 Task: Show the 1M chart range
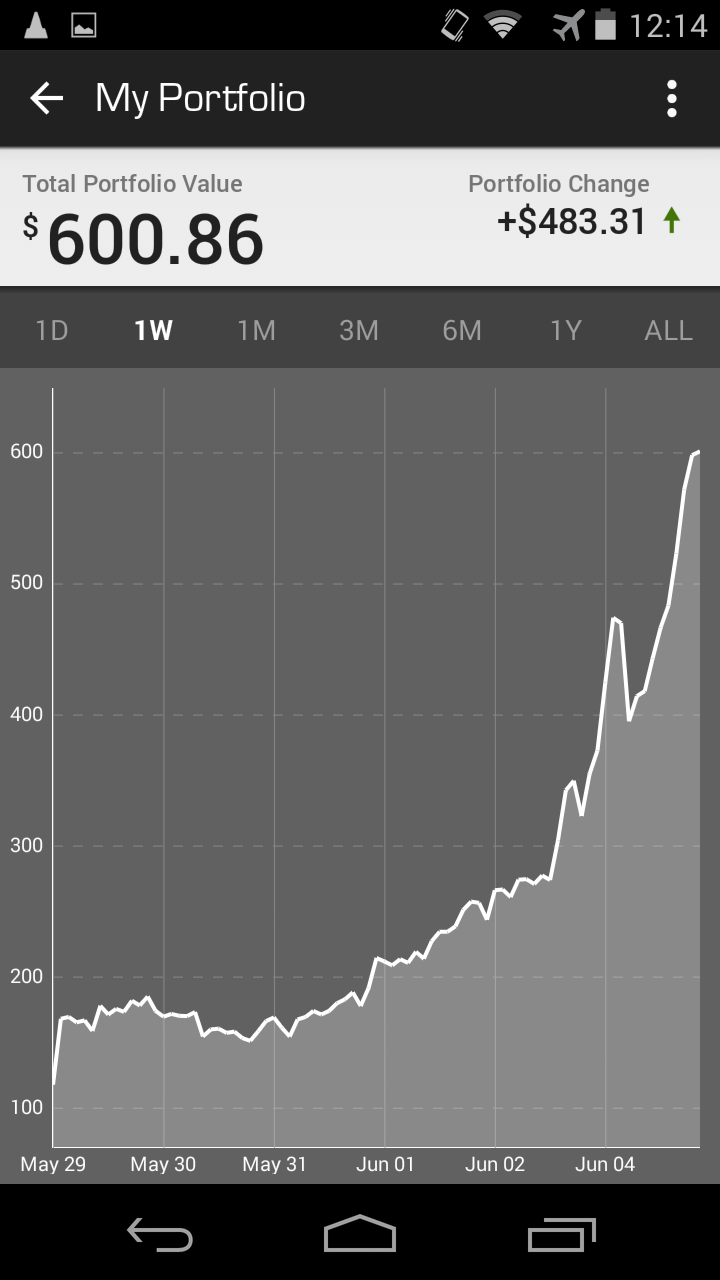pyautogui.click(x=256, y=330)
